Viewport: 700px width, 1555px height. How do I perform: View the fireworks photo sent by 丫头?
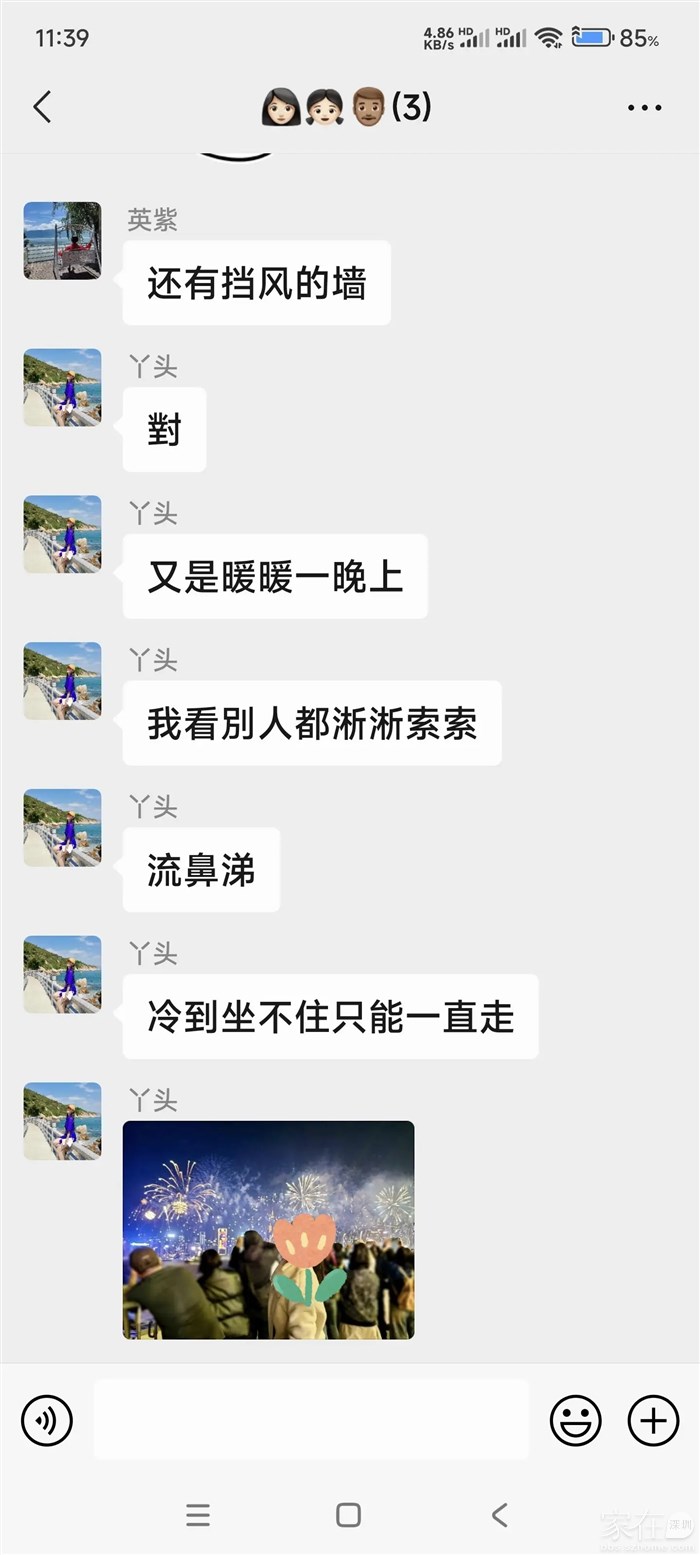(x=268, y=1230)
